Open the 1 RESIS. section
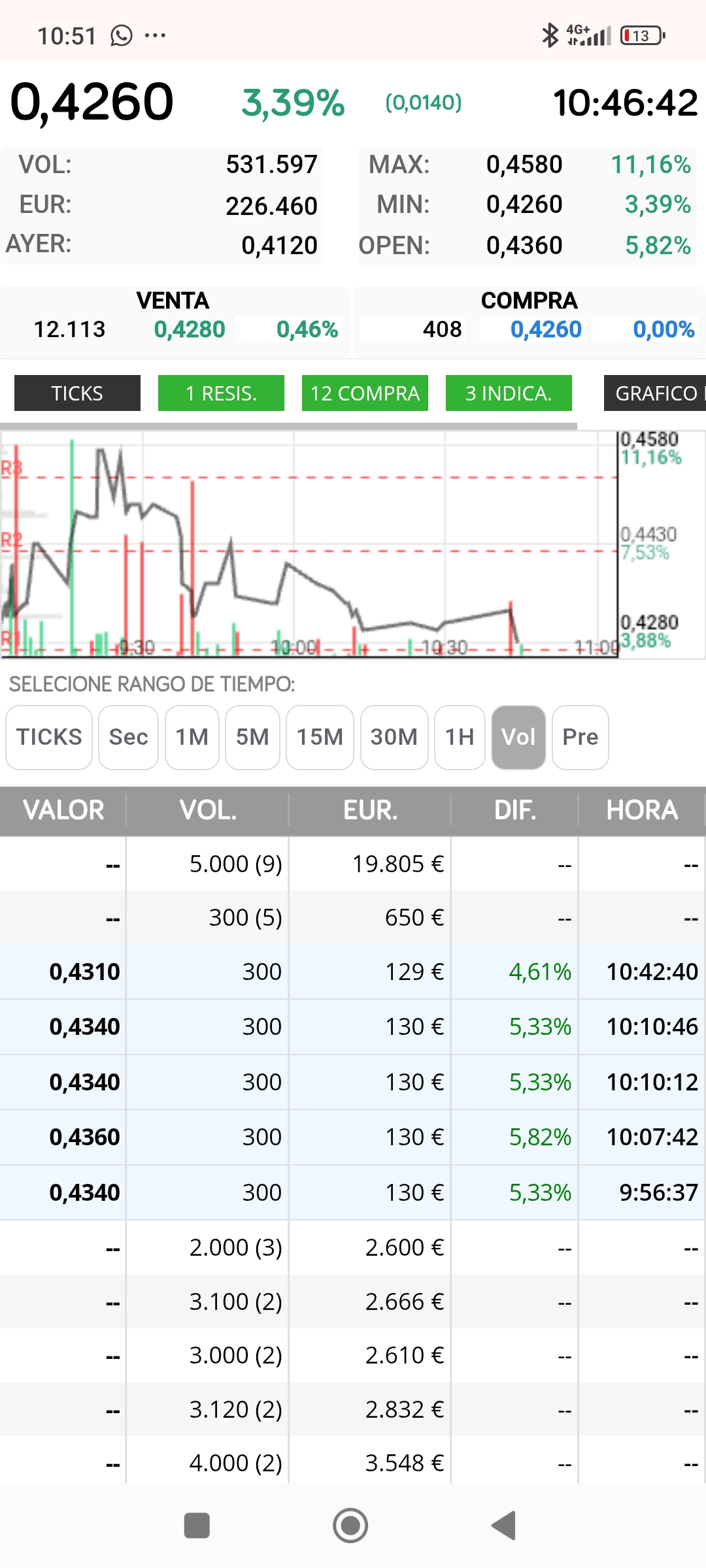 click(221, 393)
